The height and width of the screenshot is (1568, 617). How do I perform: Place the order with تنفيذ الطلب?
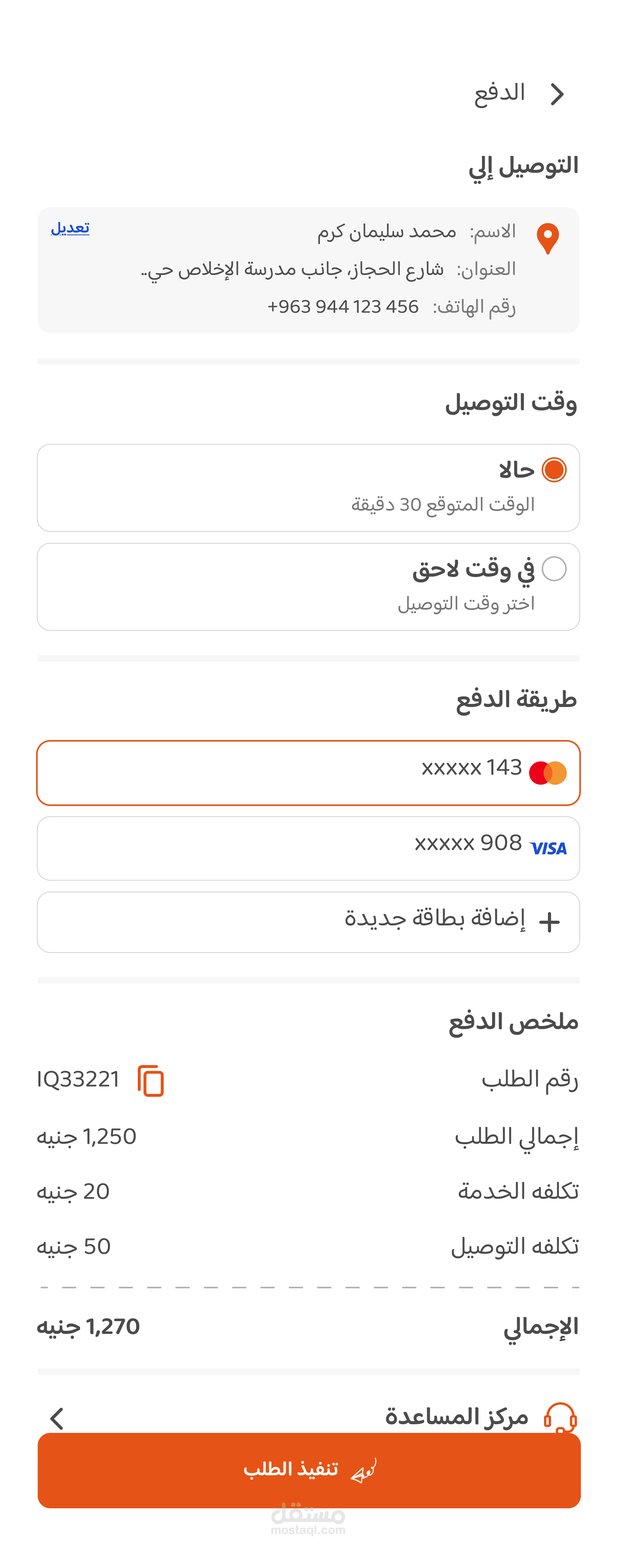coord(308,1471)
